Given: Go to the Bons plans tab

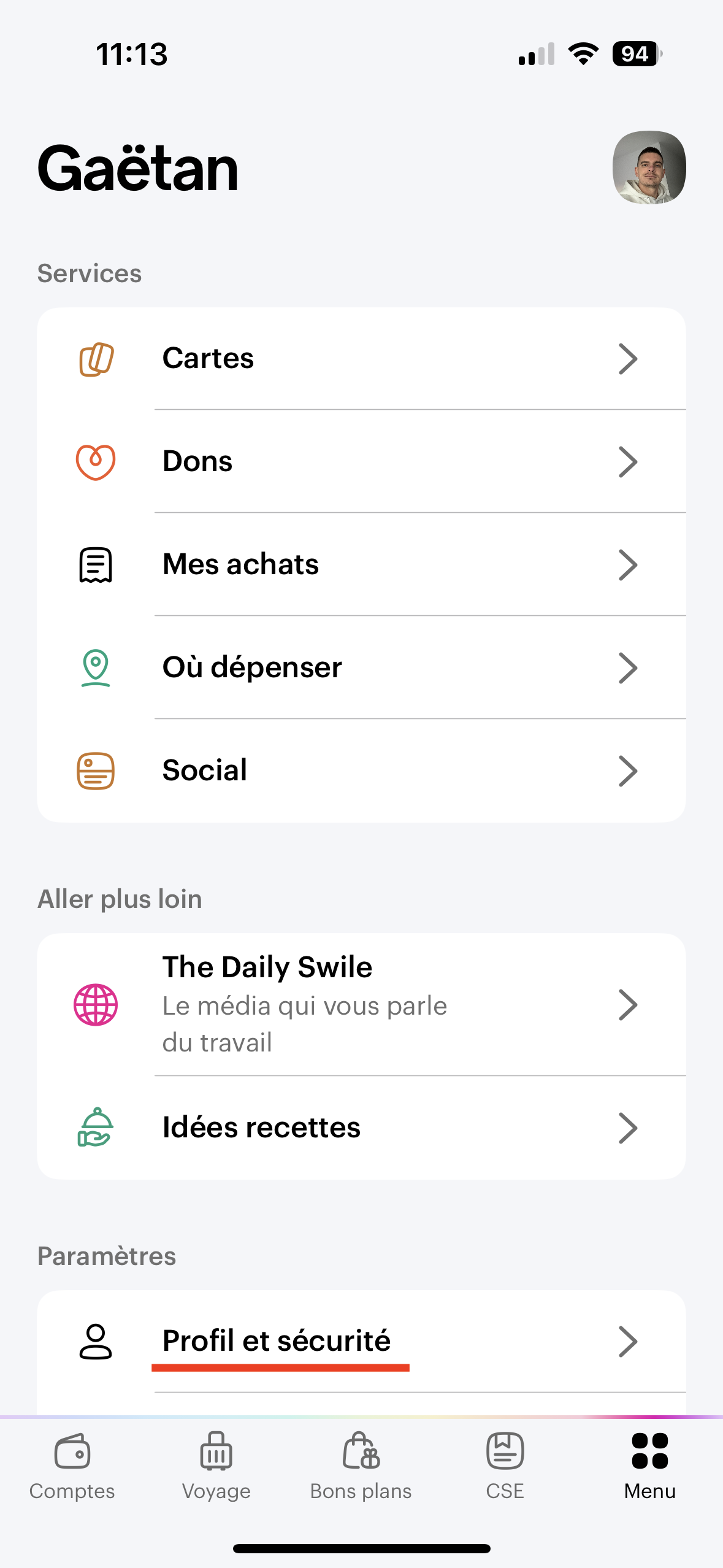Looking at the screenshot, I should (x=361, y=1466).
